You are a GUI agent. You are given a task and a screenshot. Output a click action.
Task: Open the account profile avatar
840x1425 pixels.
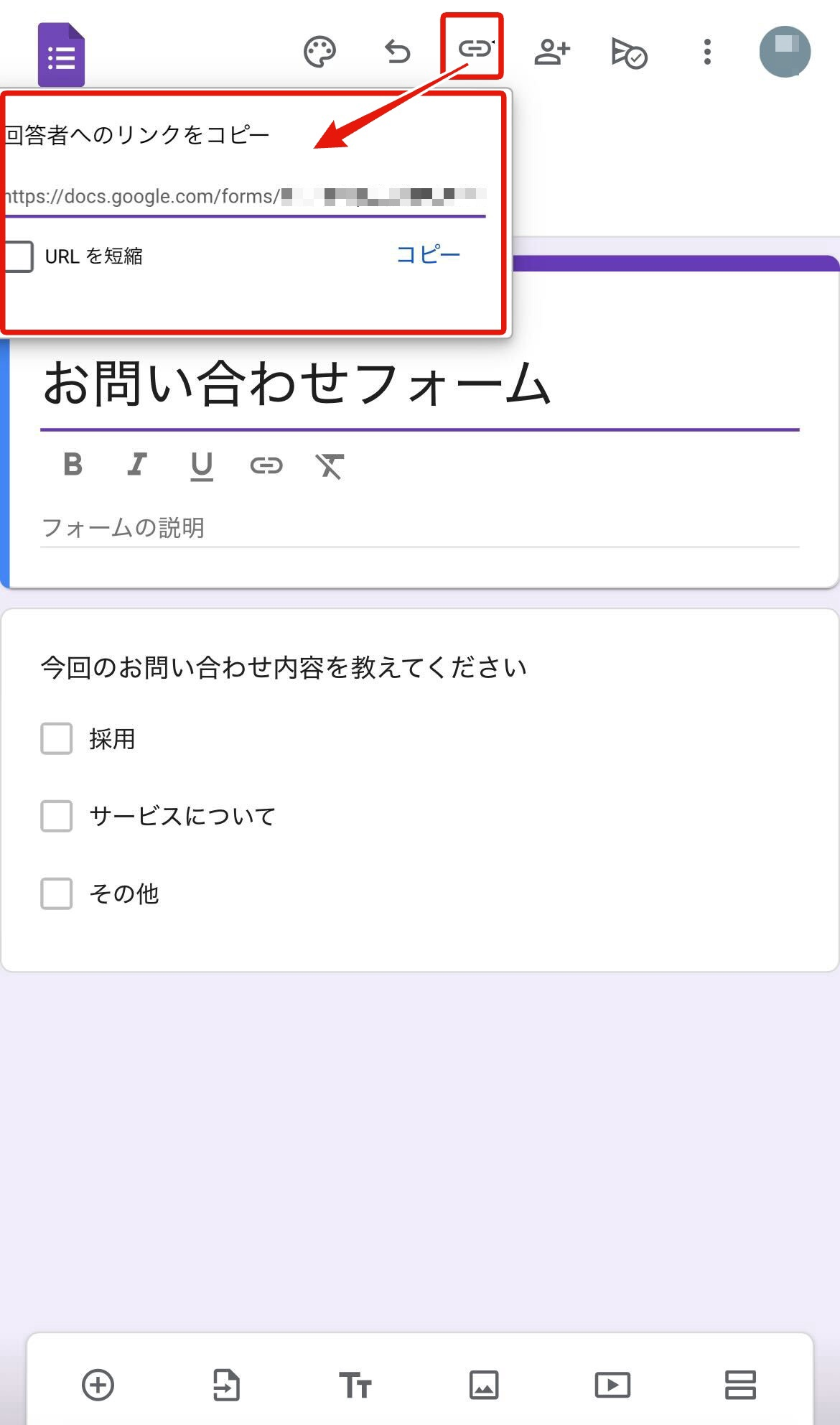tap(785, 52)
